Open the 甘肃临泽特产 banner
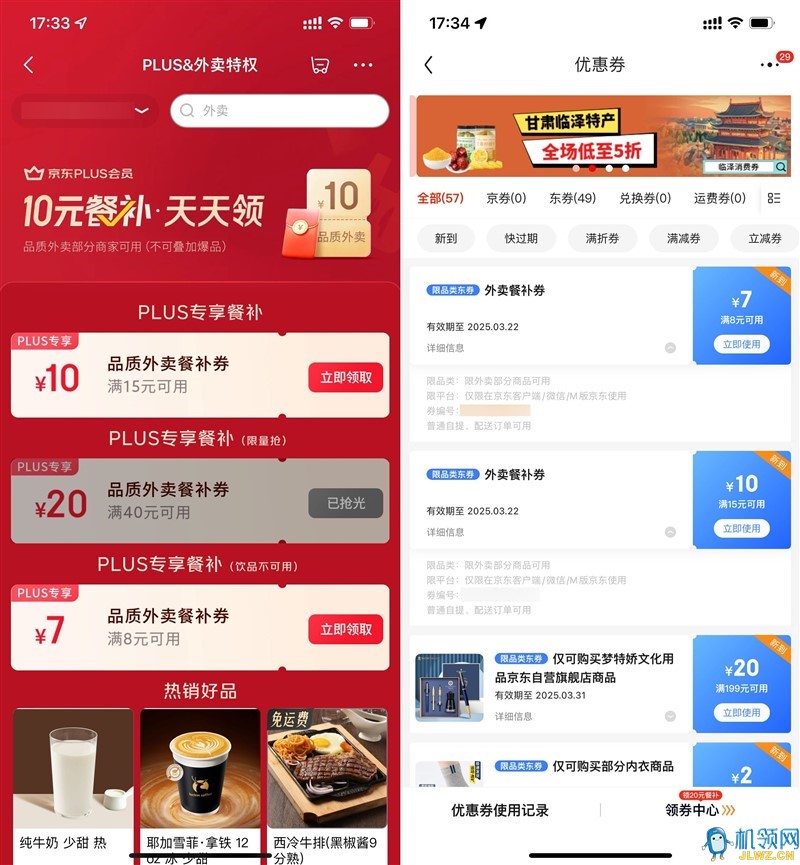Viewport: 800px width, 865px height. [x=602, y=136]
